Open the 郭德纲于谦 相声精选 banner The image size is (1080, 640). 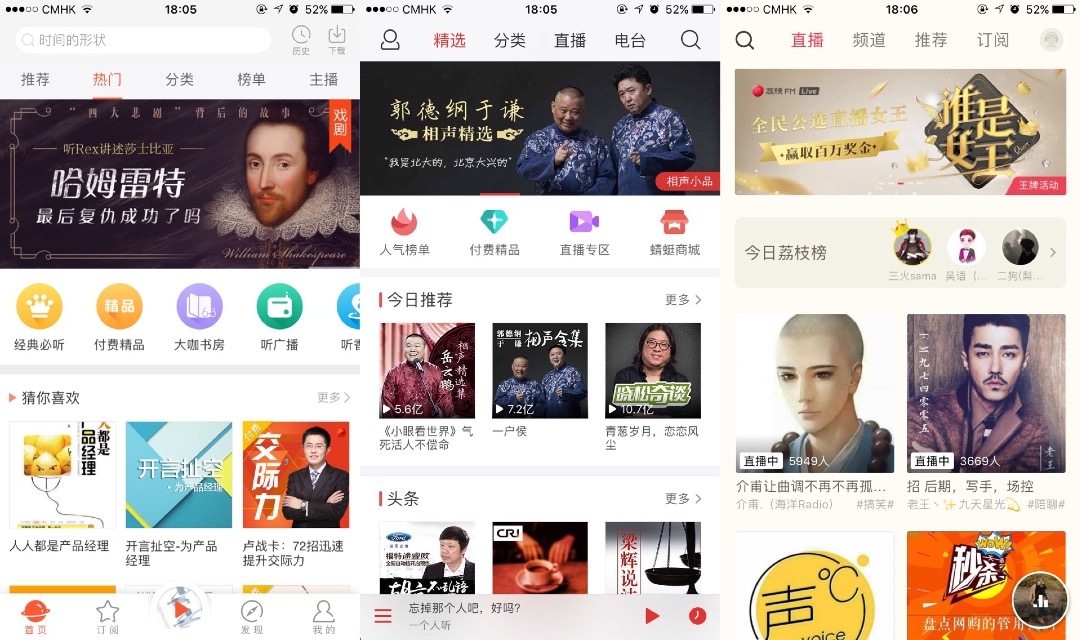[x=540, y=129]
